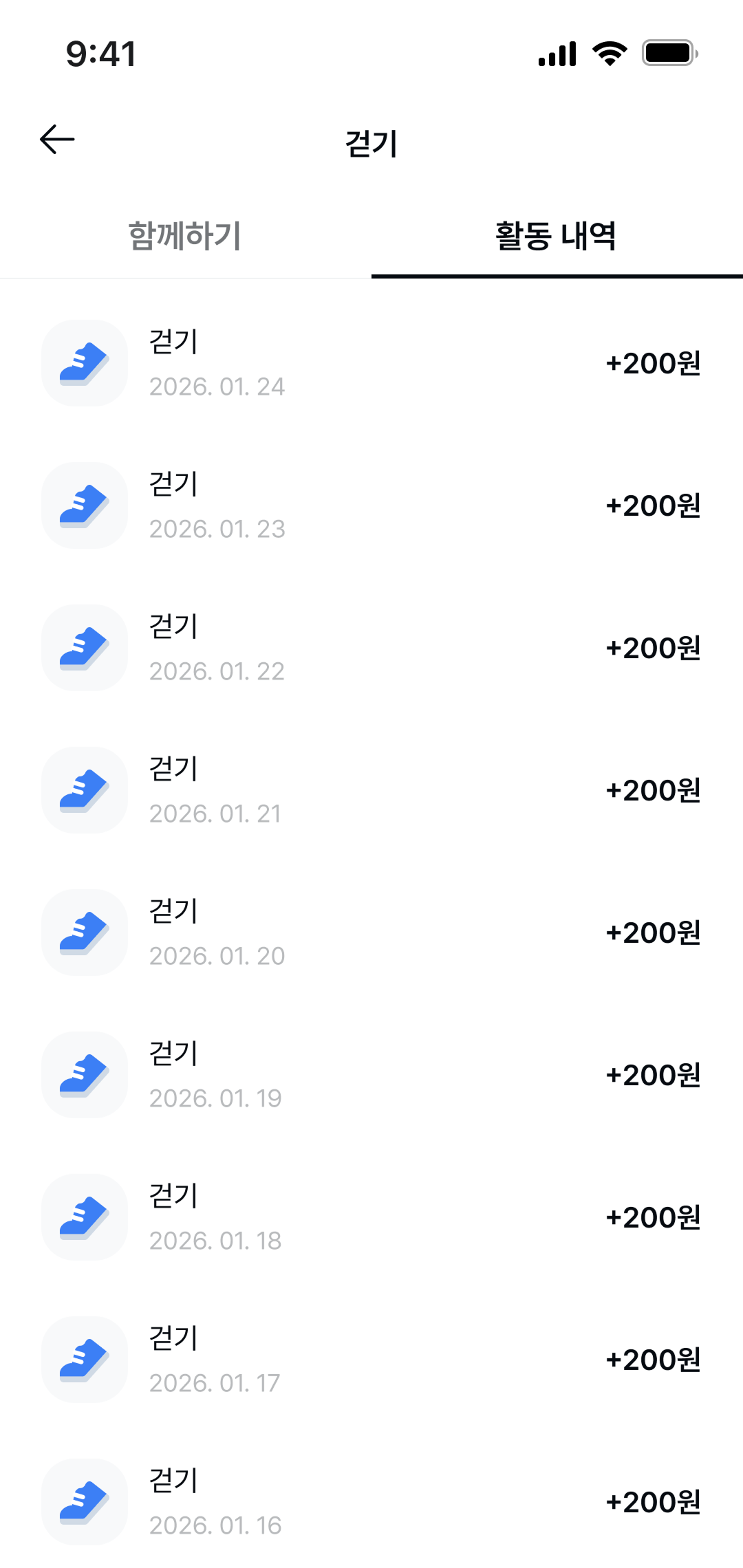743x1568 pixels.
Task: Select the walking shoe icon for 2026. 01. 18
Action: pyautogui.click(x=84, y=1217)
